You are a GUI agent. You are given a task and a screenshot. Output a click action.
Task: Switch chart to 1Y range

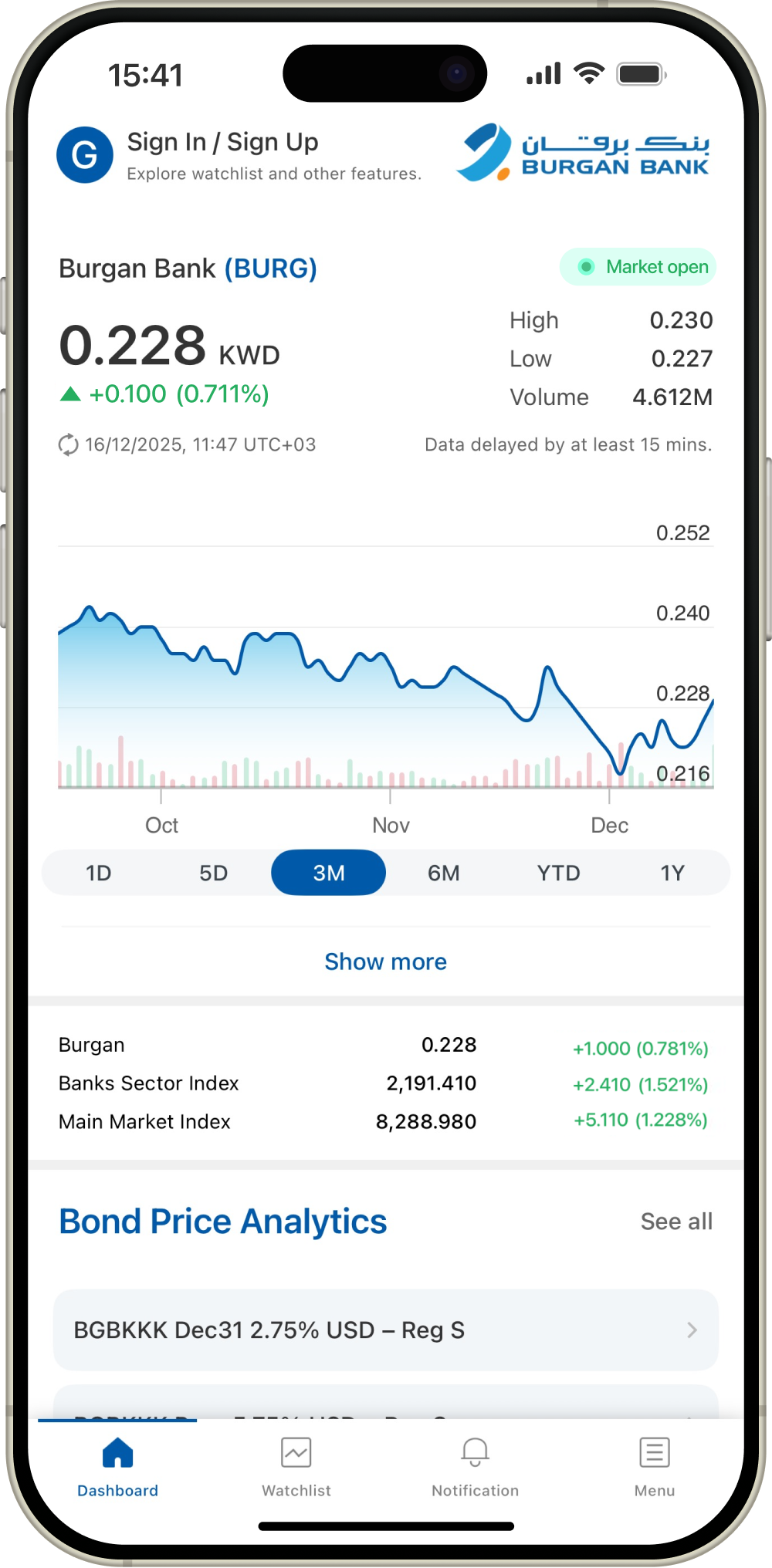[x=672, y=873]
